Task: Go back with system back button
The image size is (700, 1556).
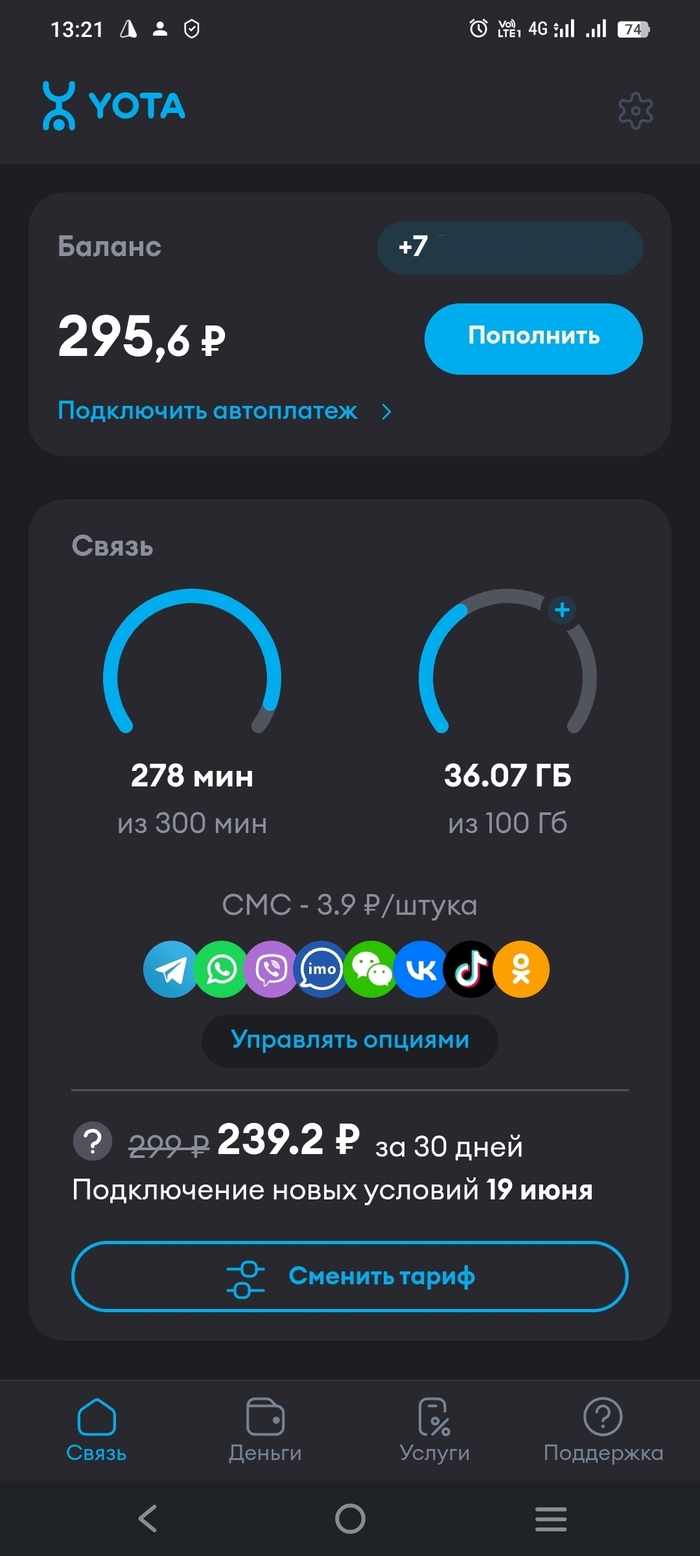Action: [148, 1519]
